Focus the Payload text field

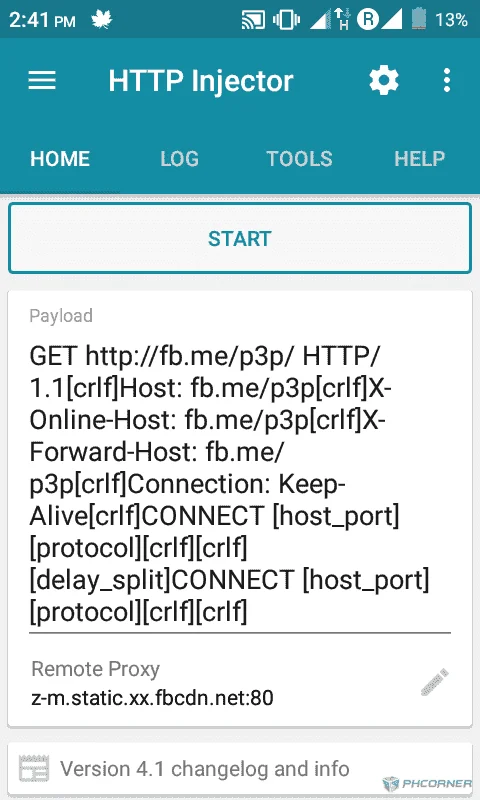240,484
